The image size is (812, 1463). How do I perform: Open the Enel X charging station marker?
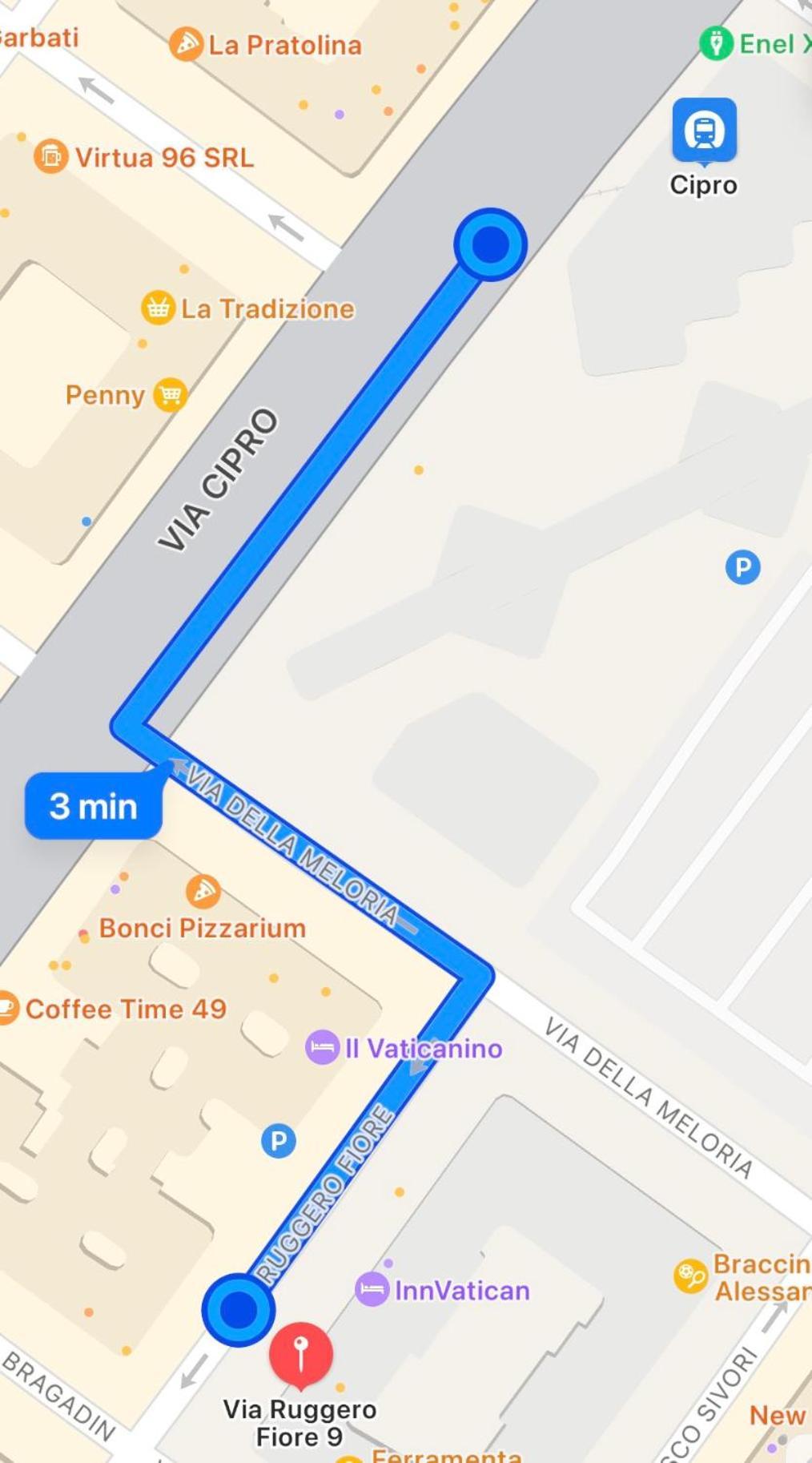point(716,43)
